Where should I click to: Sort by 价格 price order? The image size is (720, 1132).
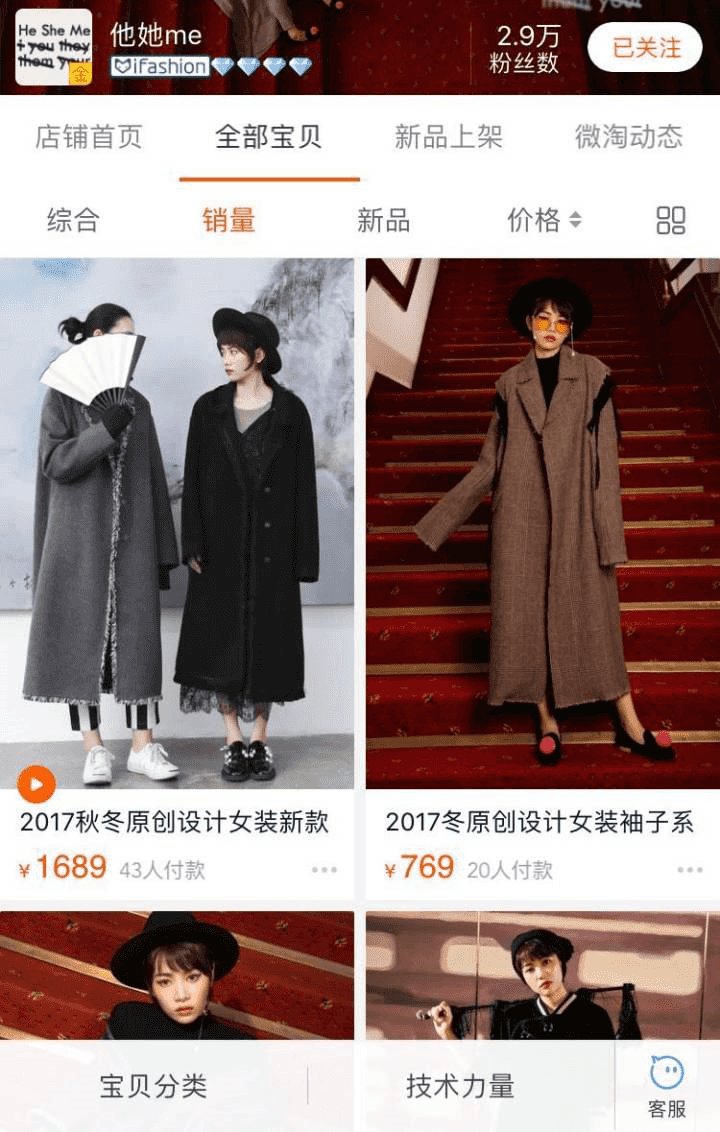click(543, 220)
